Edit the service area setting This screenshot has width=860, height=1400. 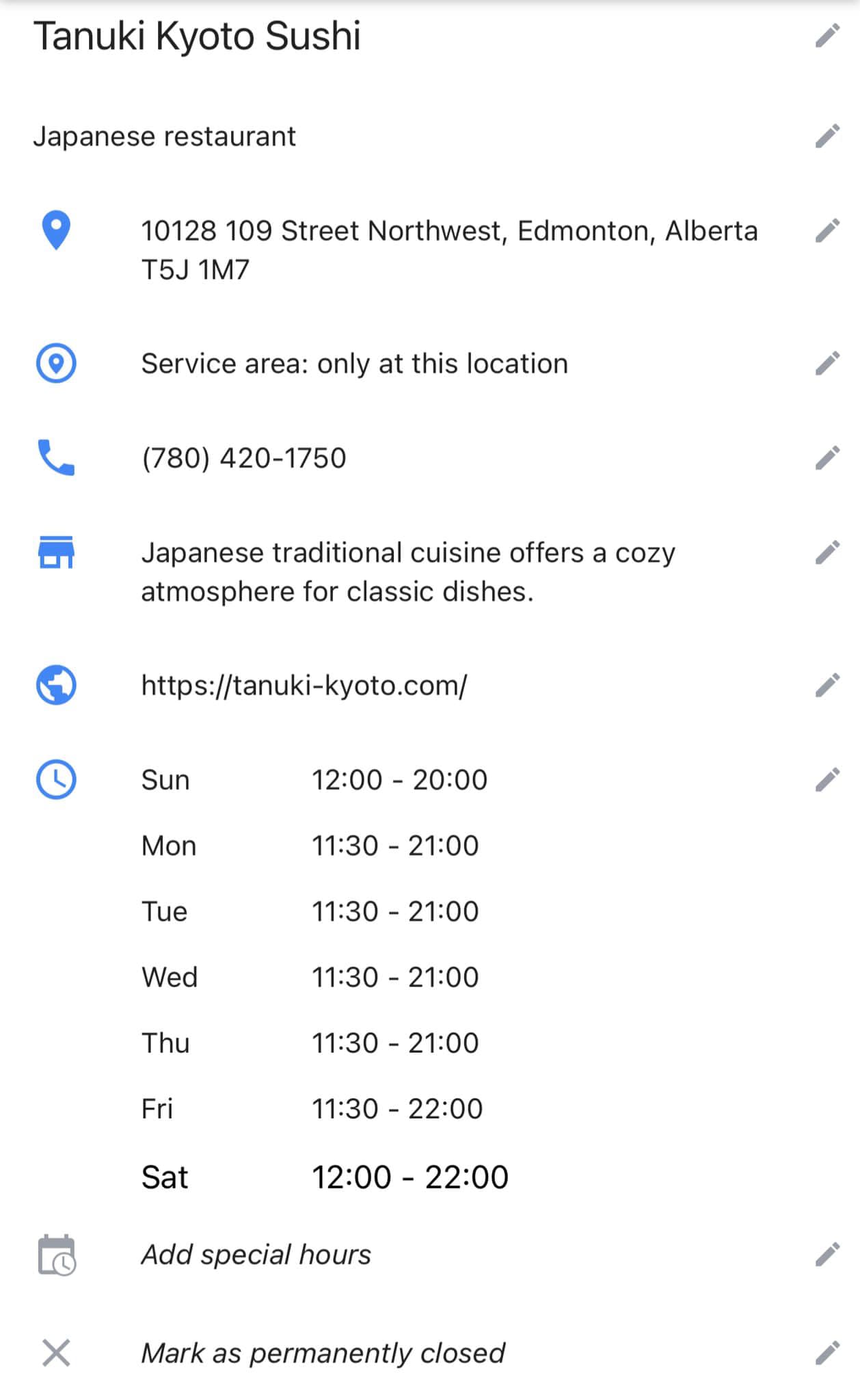click(x=827, y=364)
